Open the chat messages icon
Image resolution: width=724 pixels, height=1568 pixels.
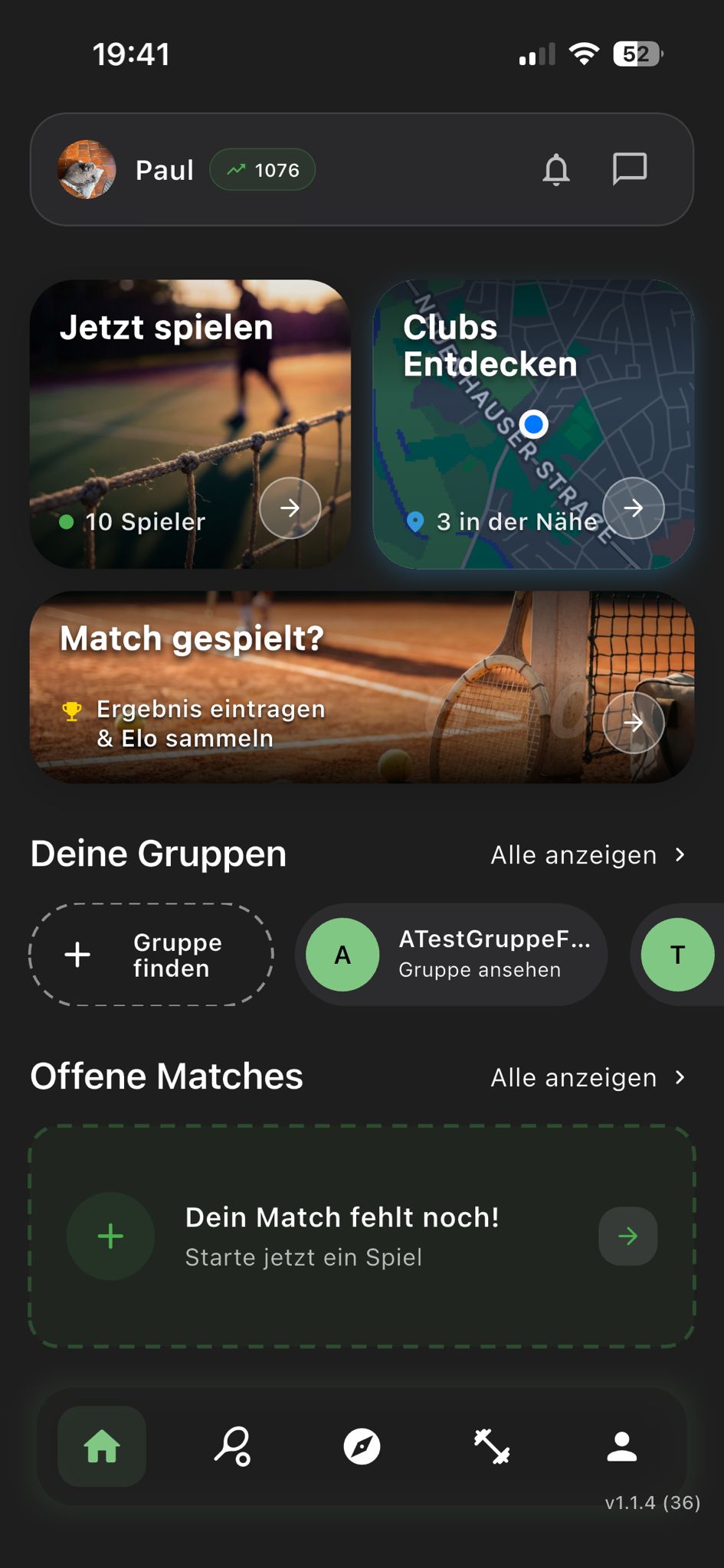coord(630,169)
